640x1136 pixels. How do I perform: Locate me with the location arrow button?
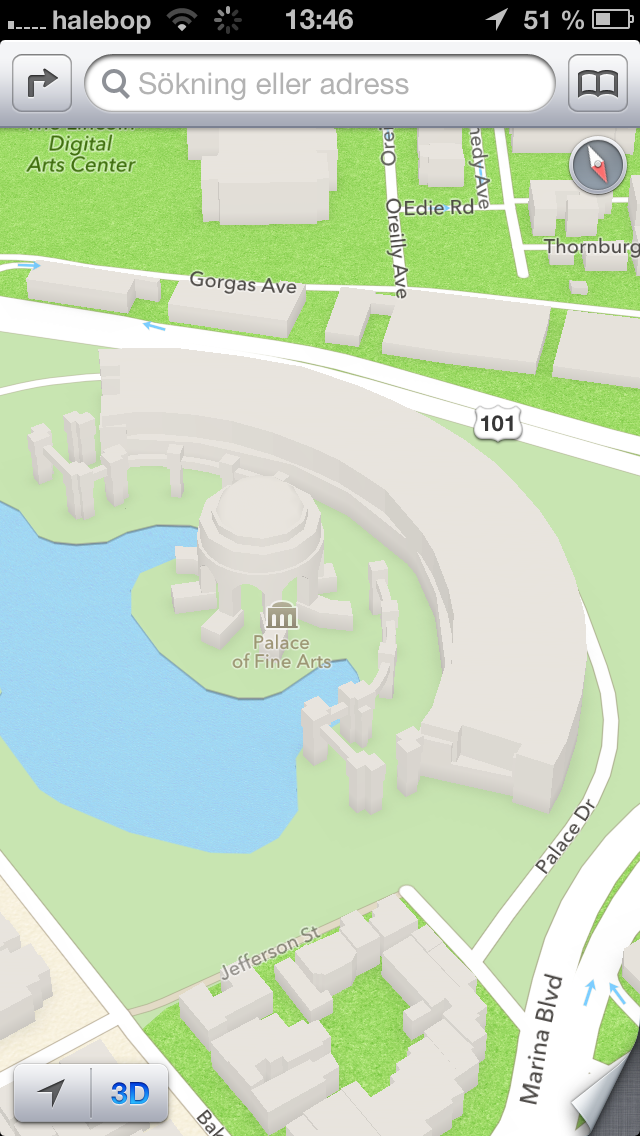[x=51, y=1093]
